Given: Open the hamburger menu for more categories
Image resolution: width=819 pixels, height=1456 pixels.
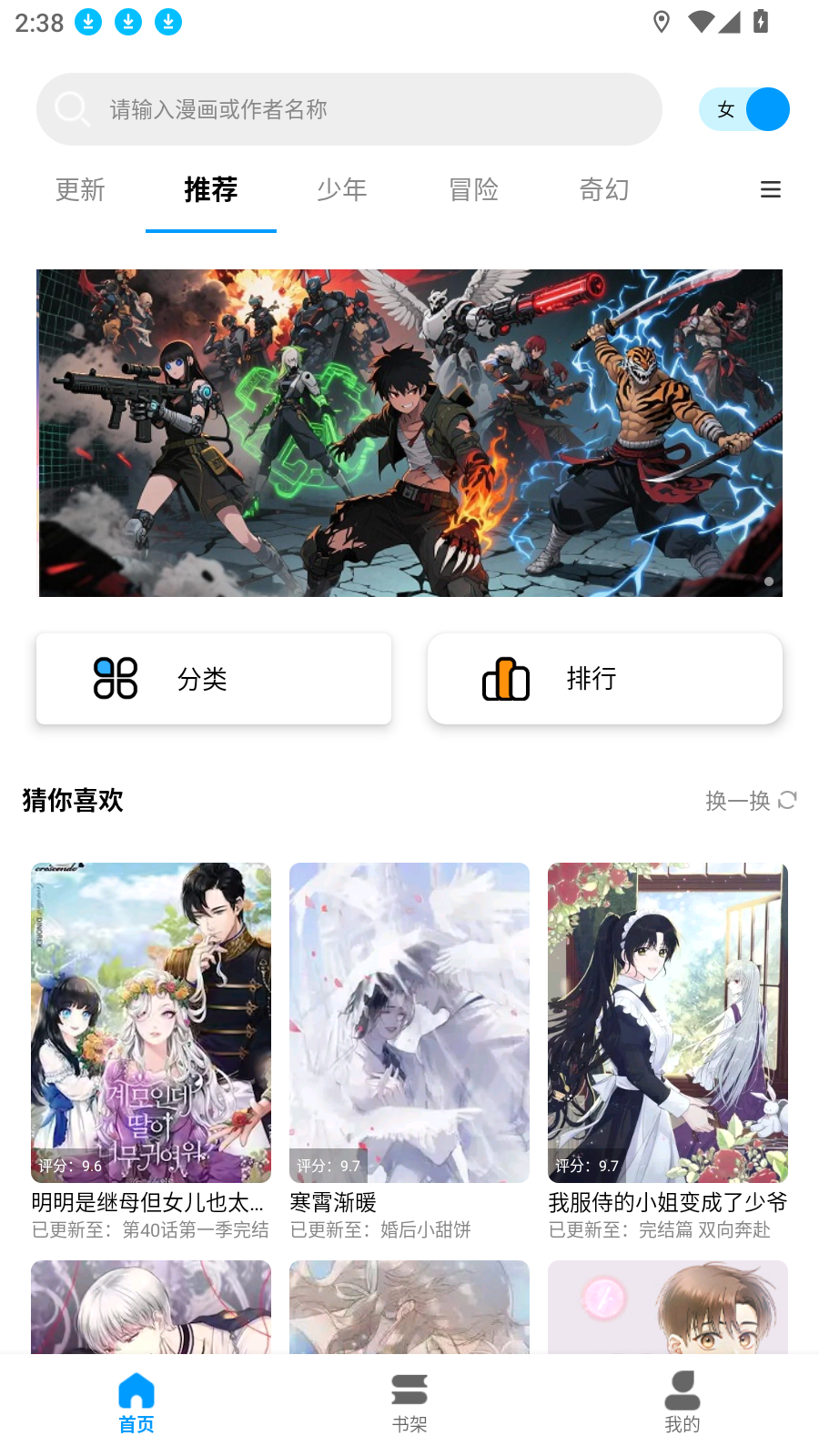Looking at the screenshot, I should [x=771, y=189].
